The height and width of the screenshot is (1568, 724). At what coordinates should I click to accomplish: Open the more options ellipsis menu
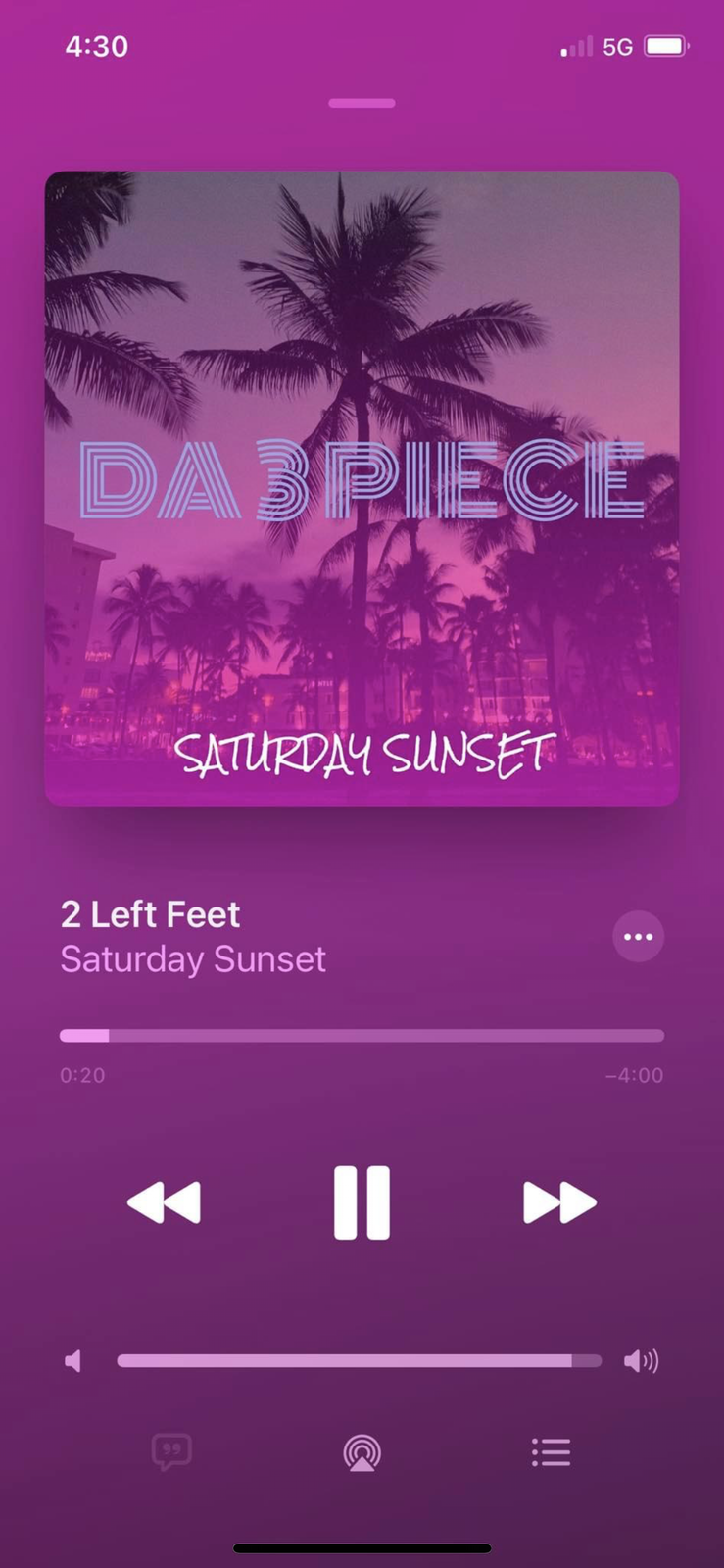pos(638,937)
